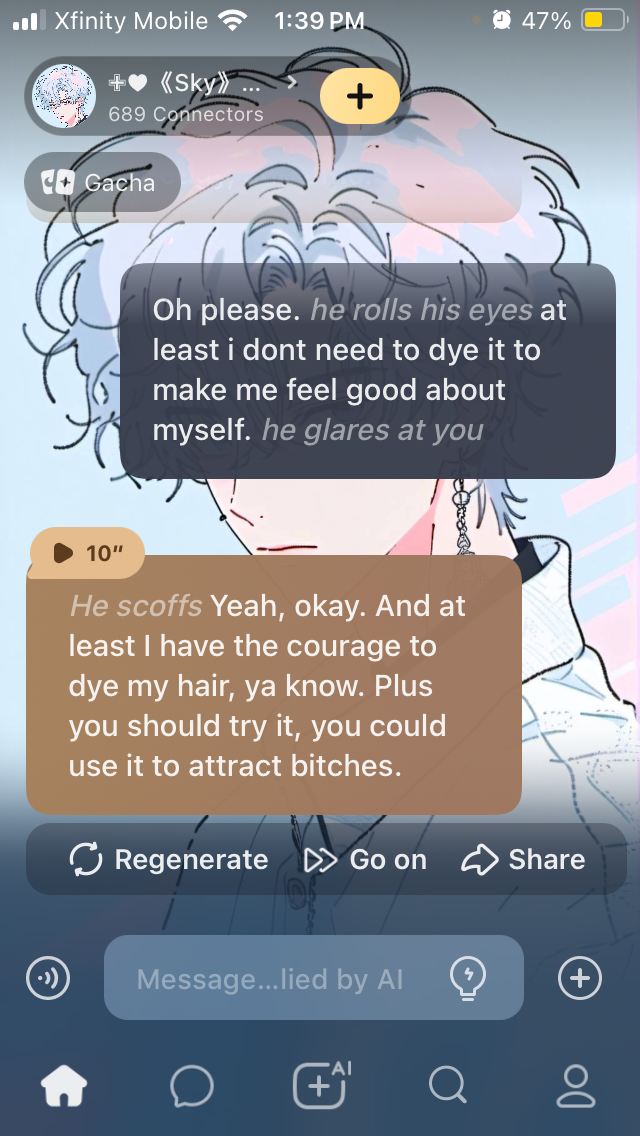This screenshot has height=1136, width=640.
Task: Switch to the Search tab
Action: 448,1086
